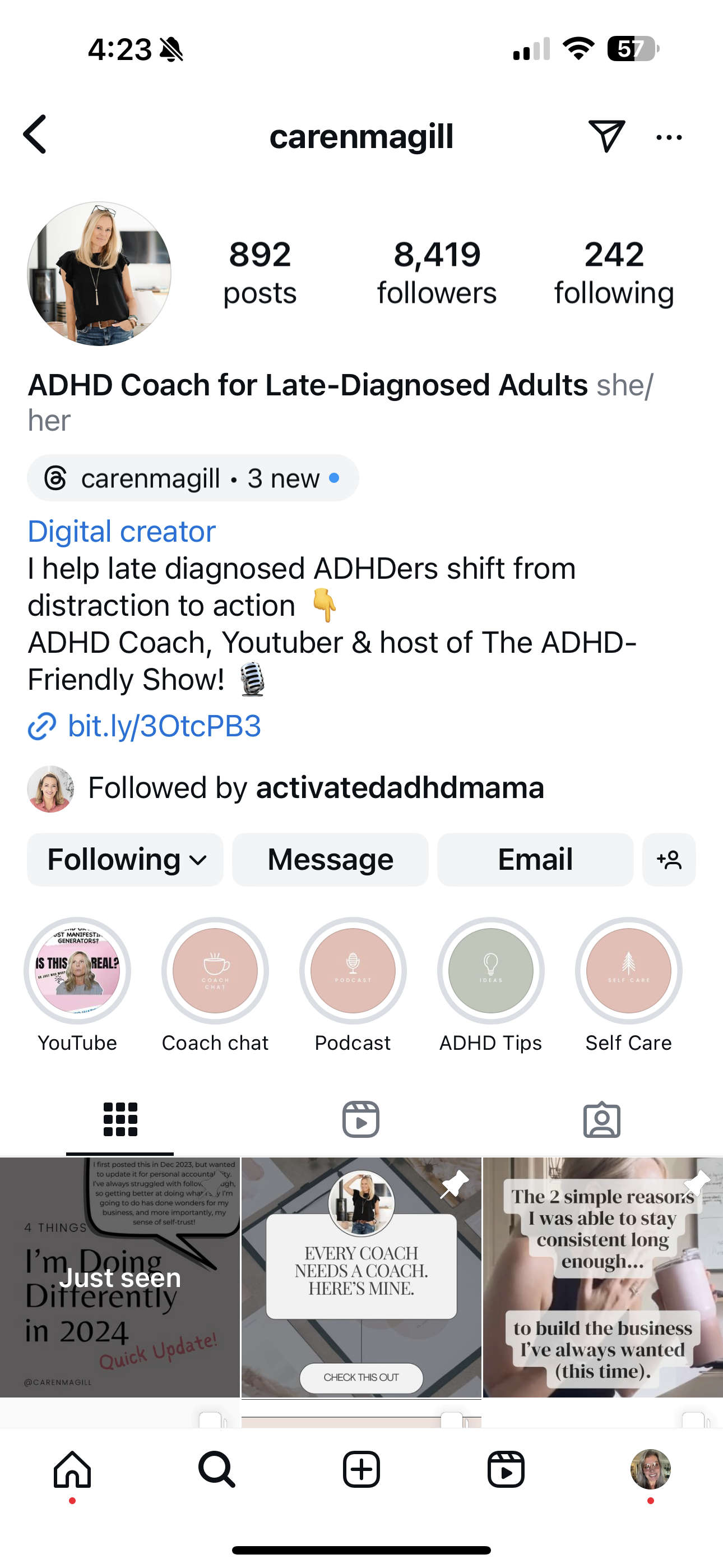This screenshot has width=723, height=1568.
Task: Tap the Message button
Action: pyautogui.click(x=331, y=860)
